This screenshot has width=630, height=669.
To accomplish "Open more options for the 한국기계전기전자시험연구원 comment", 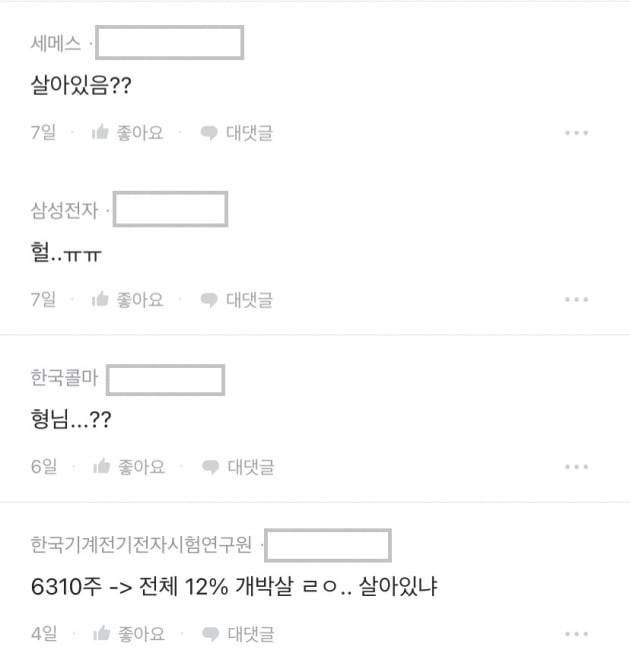I will coord(576,634).
